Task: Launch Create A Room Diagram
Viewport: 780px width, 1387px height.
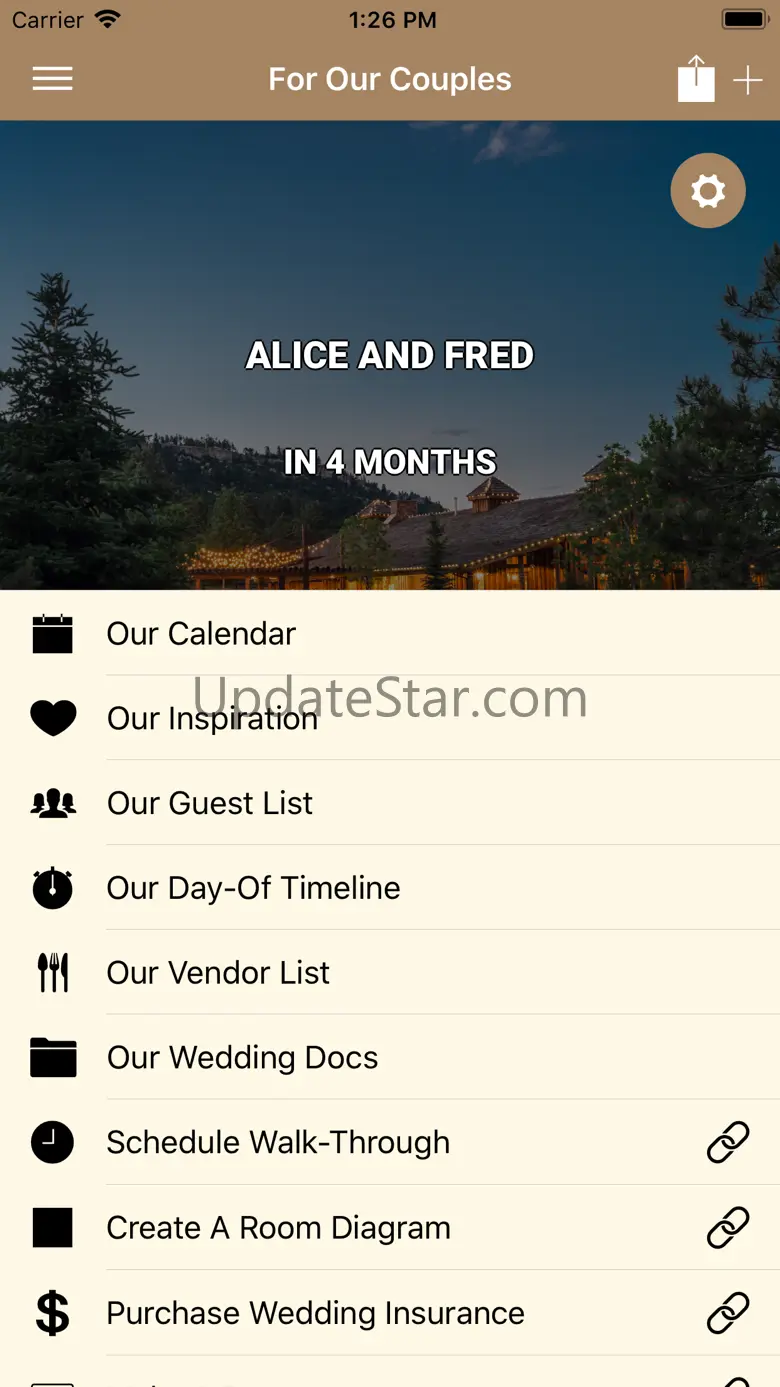Action: pyautogui.click(x=278, y=1228)
